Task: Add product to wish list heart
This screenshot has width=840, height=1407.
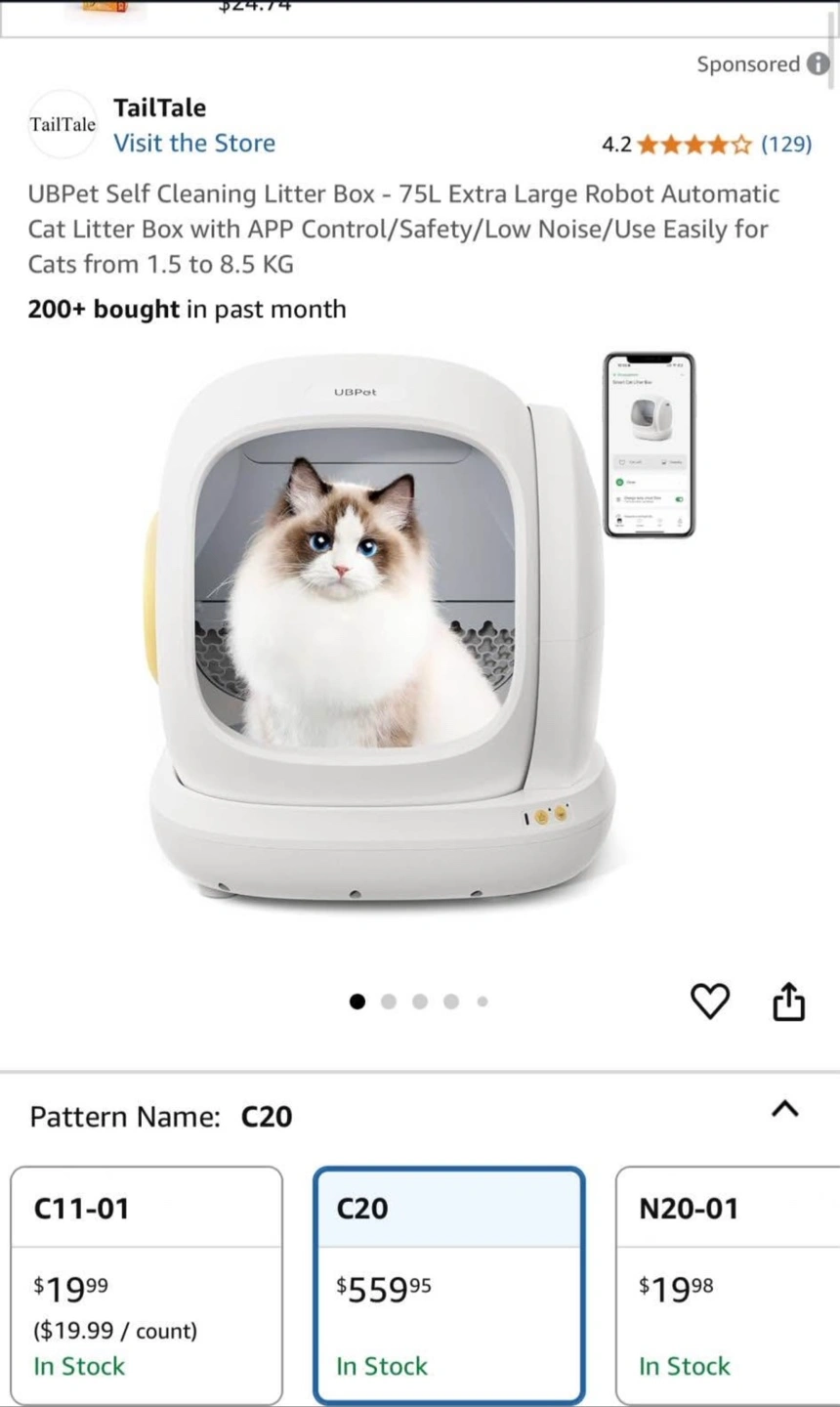Action: coord(710,1002)
